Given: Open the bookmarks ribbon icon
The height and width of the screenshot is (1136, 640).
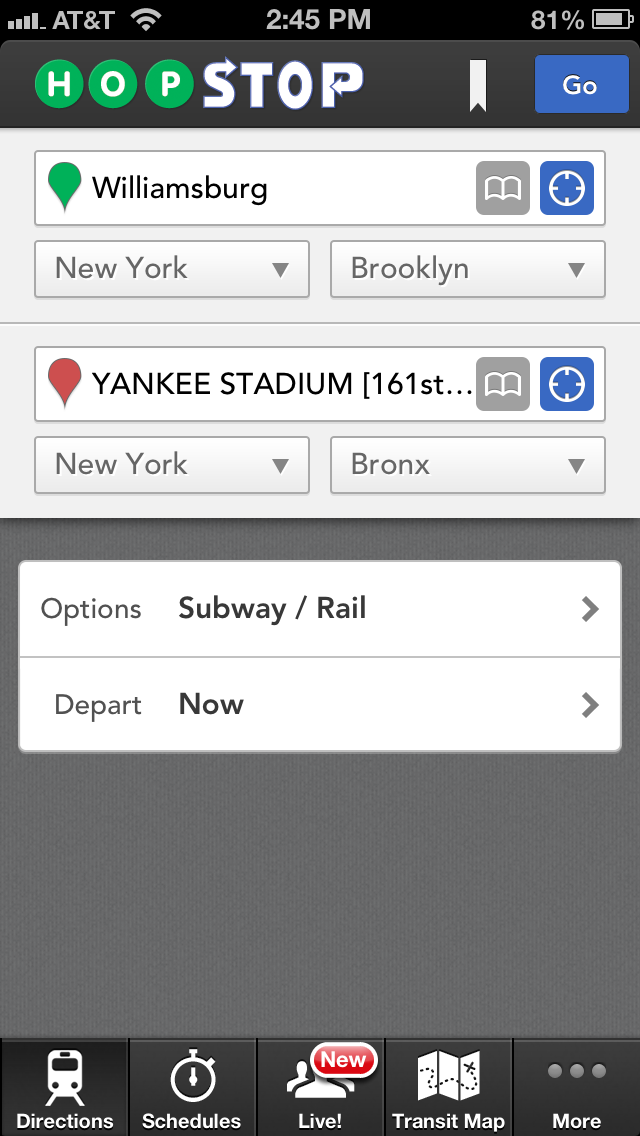Looking at the screenshot, I should (478, 85).
